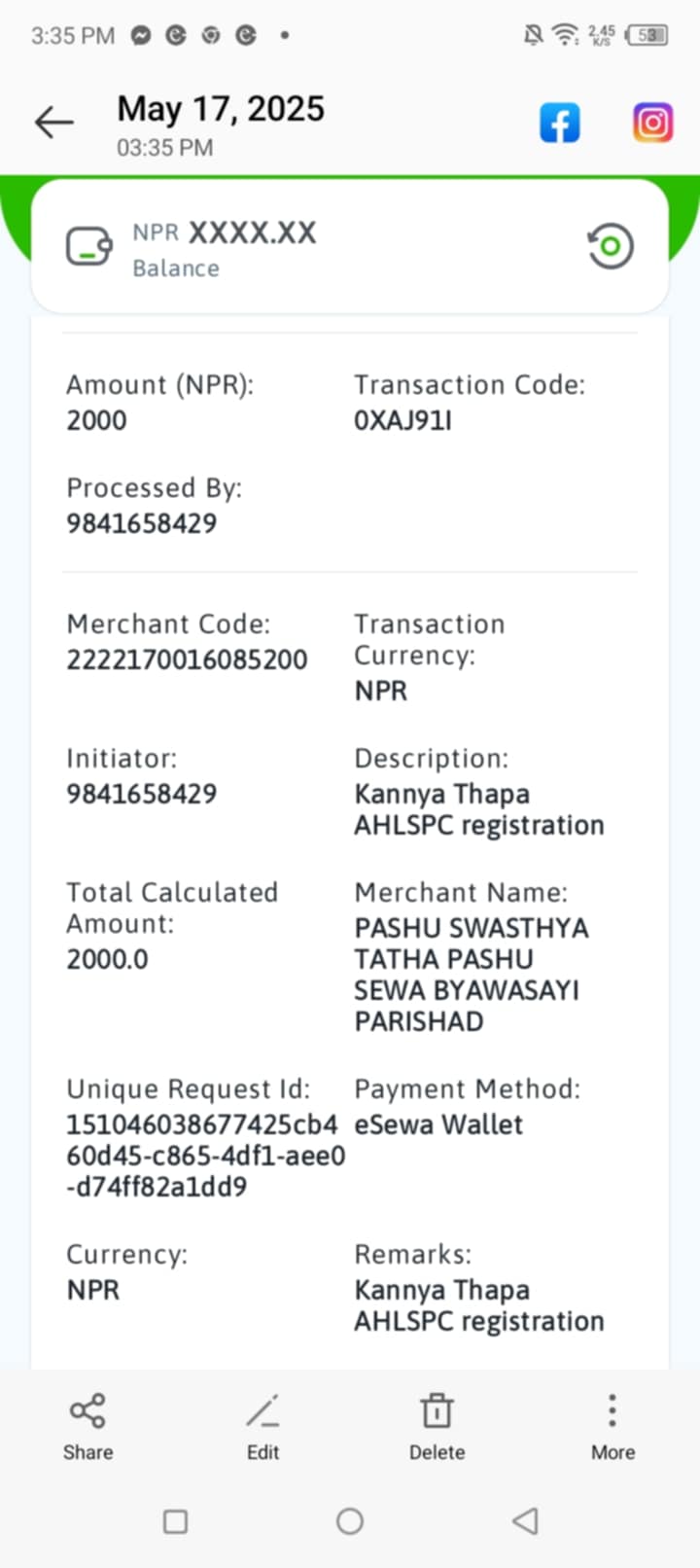
Task: Open recent apps from the navigation bar
Action: 175,1521
